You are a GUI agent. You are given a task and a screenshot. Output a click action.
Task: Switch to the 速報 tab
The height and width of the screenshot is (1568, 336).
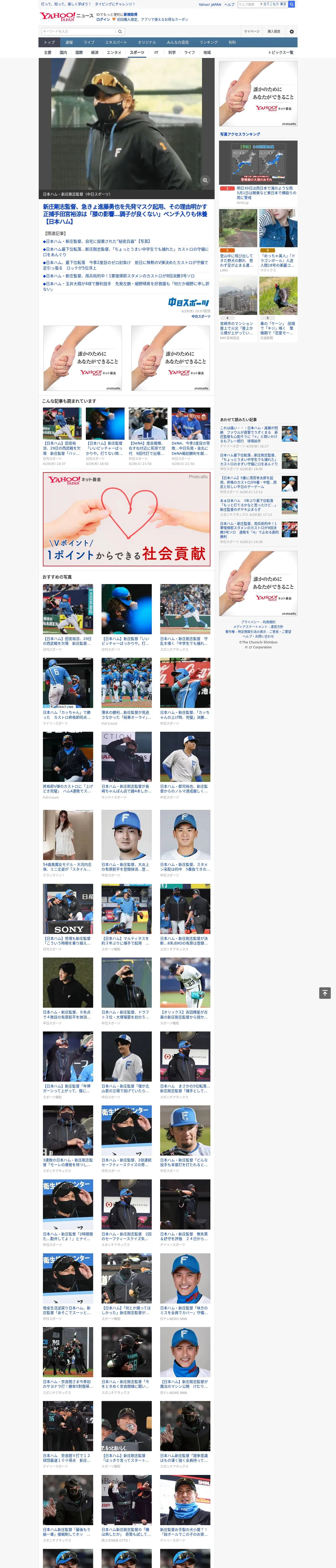[x=69, y=42]
